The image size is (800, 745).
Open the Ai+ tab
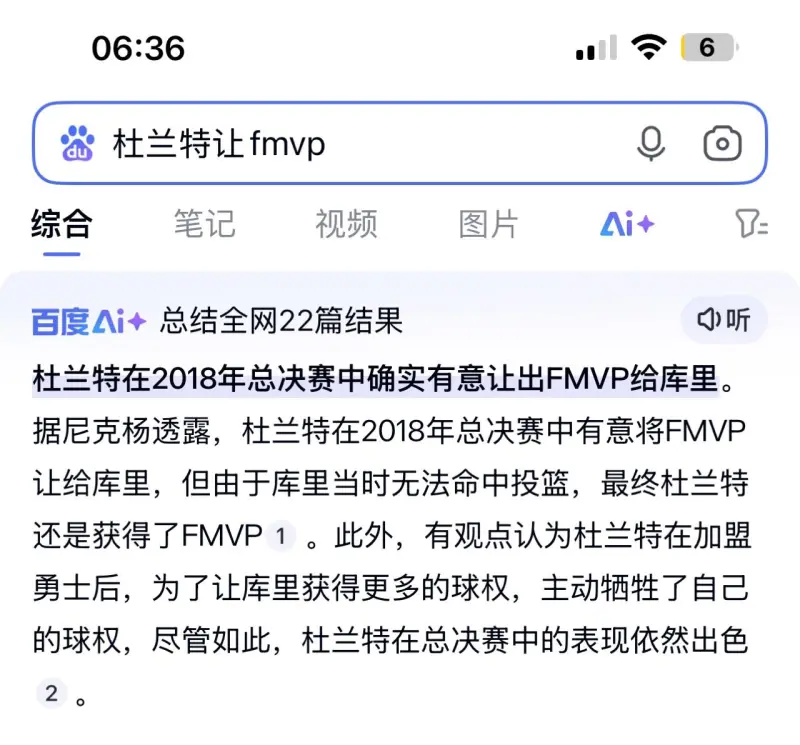click(x=627, y=224)
